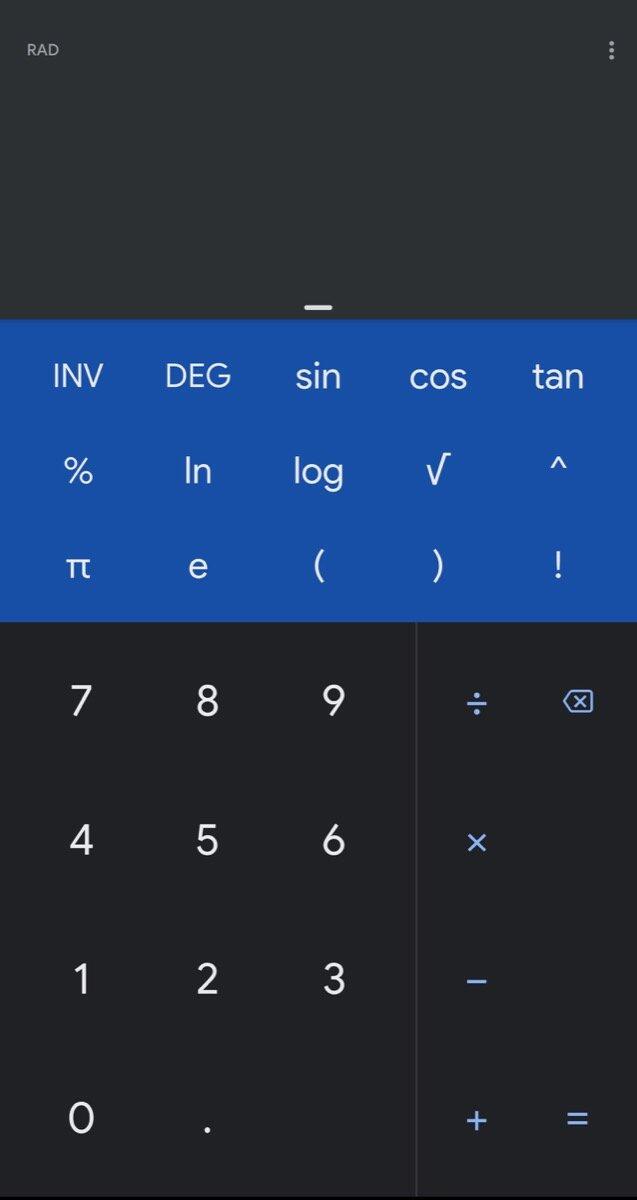Insert the cos function
Image resolution: width=637 pixels, height=1200 pixels.
click(x=438, y=377)
